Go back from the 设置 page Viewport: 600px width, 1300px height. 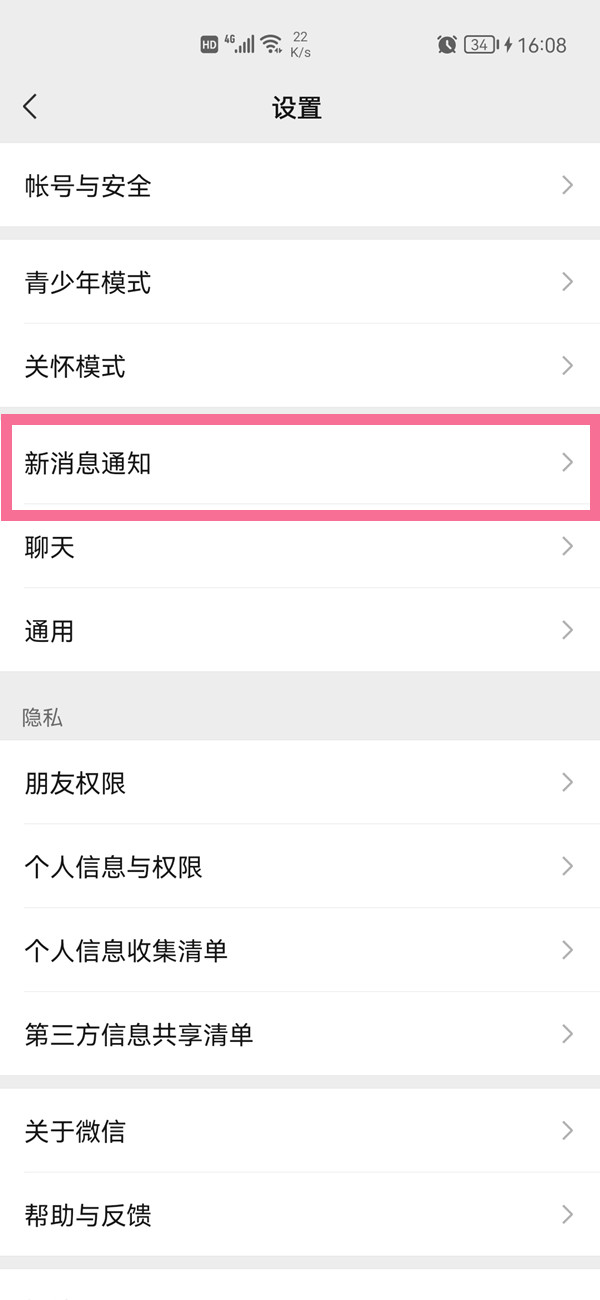point(31,107)
